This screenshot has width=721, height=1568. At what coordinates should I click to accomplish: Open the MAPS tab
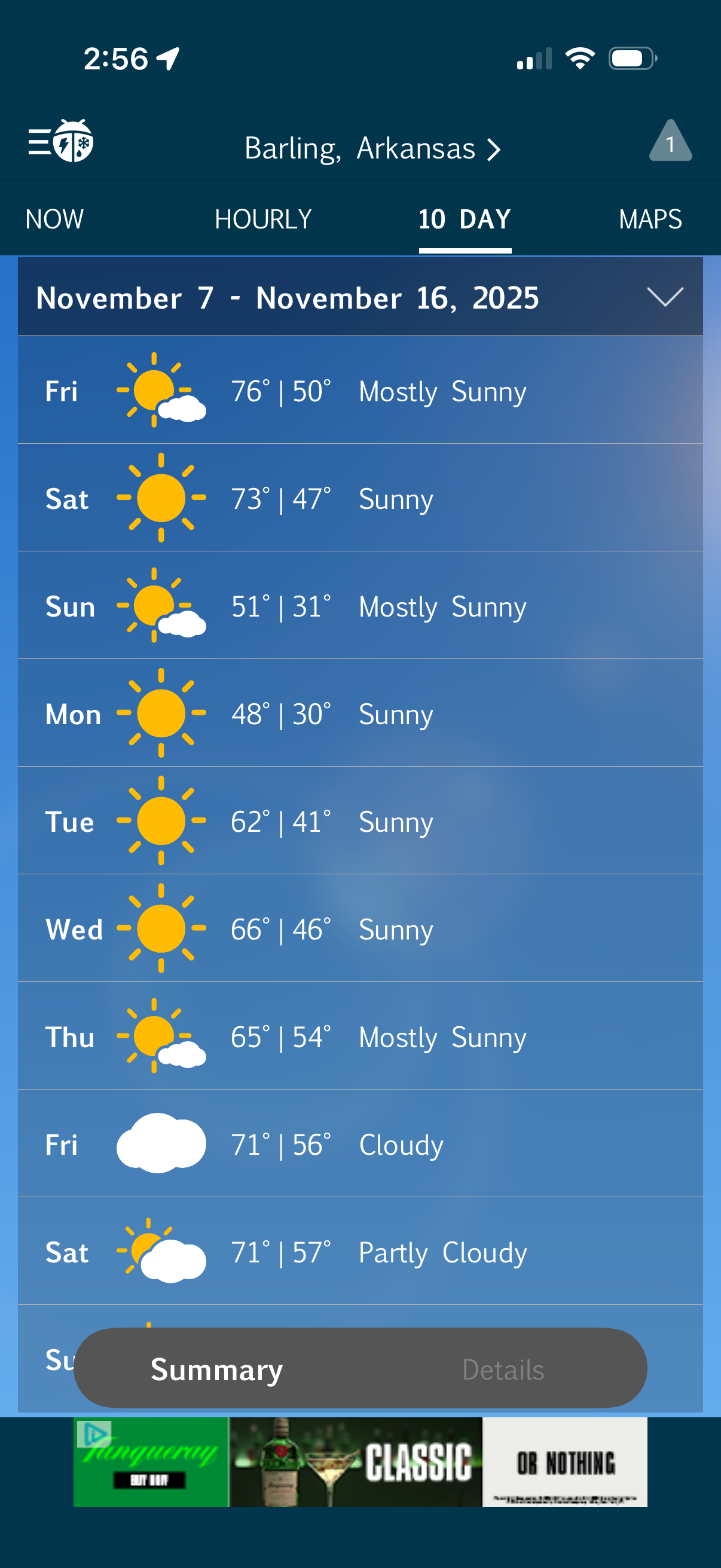click(650, 219)
